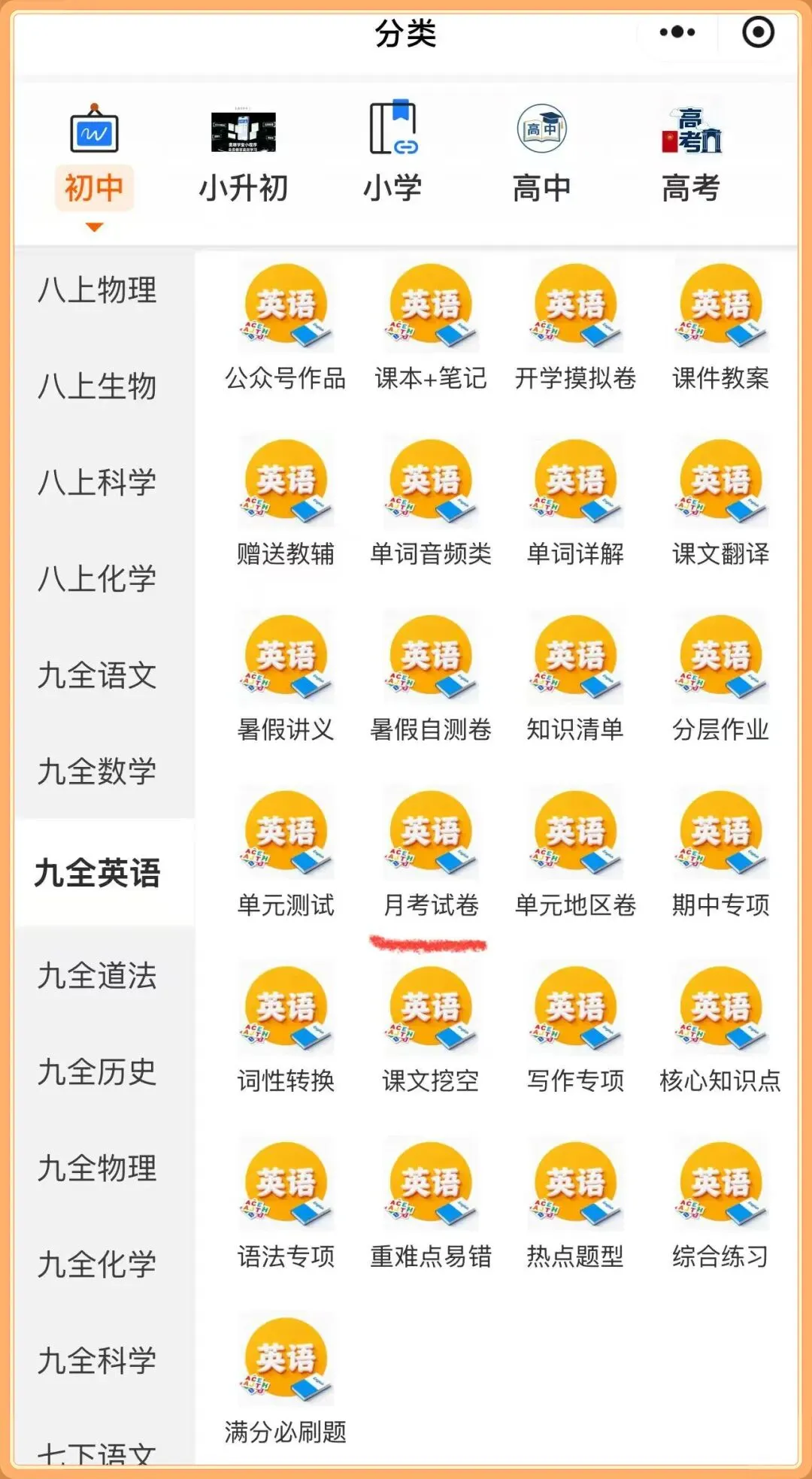Switch to the 小升初 tab
This screenshot has width=812, height=1479.
pos(243,154)
